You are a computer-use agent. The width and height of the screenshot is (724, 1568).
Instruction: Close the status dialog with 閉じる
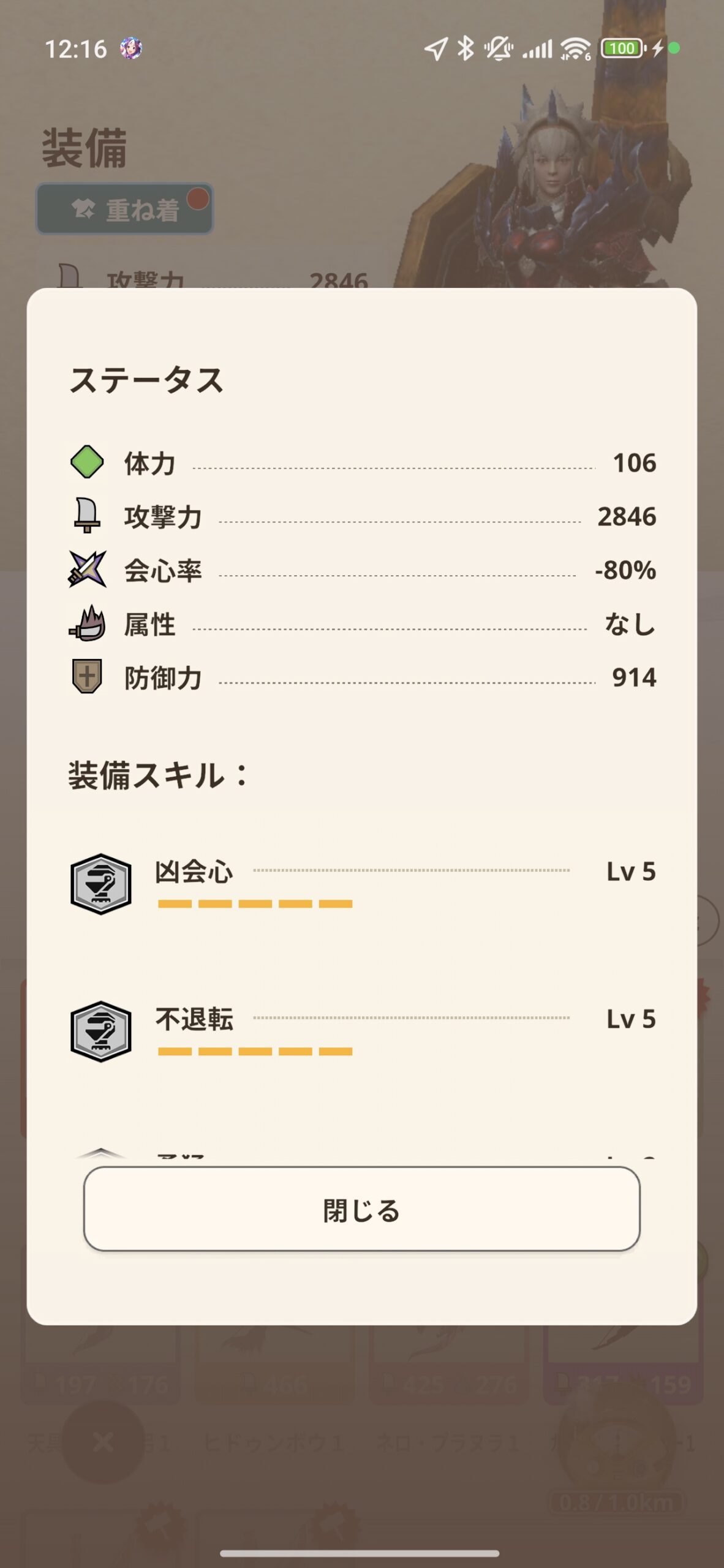[361, 1210]
